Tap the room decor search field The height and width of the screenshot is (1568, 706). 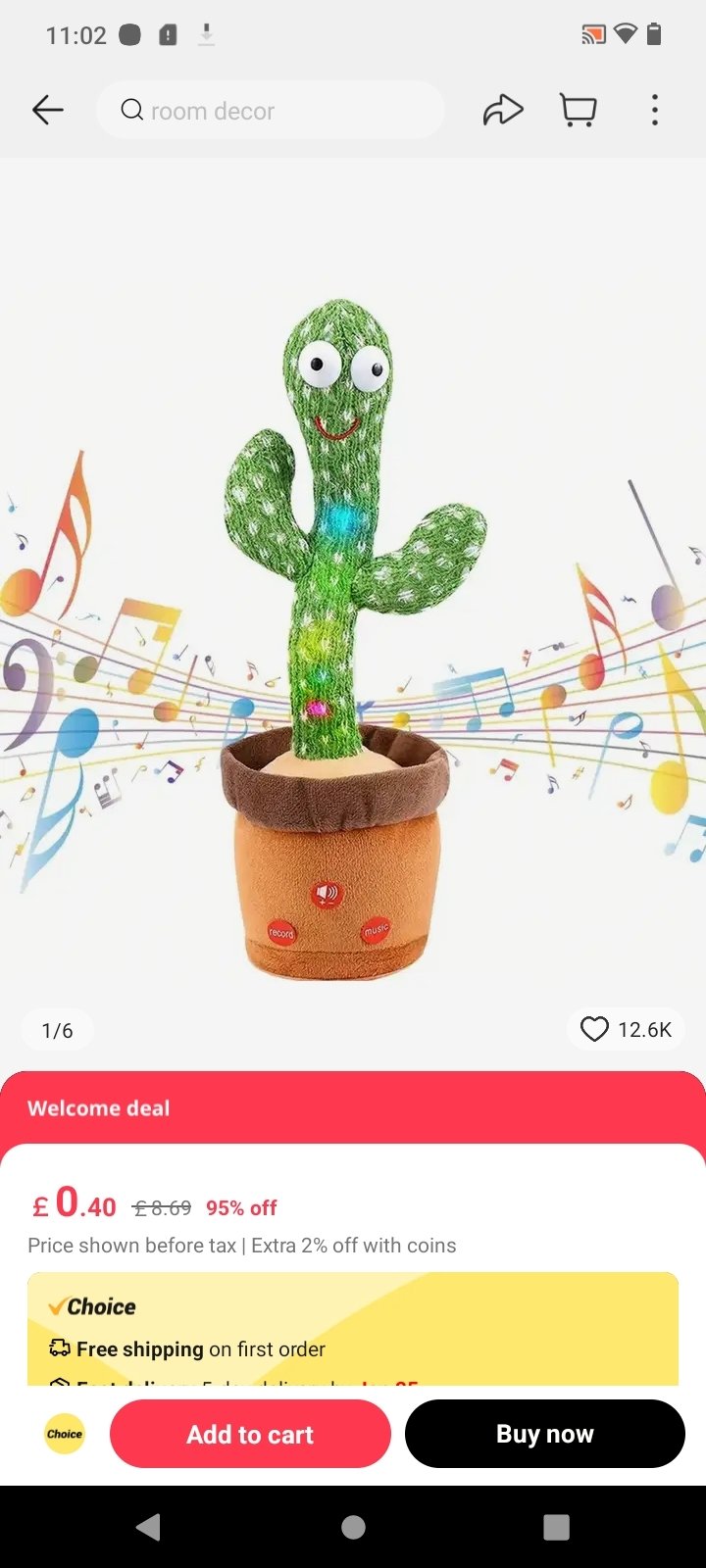pos(271,110)
